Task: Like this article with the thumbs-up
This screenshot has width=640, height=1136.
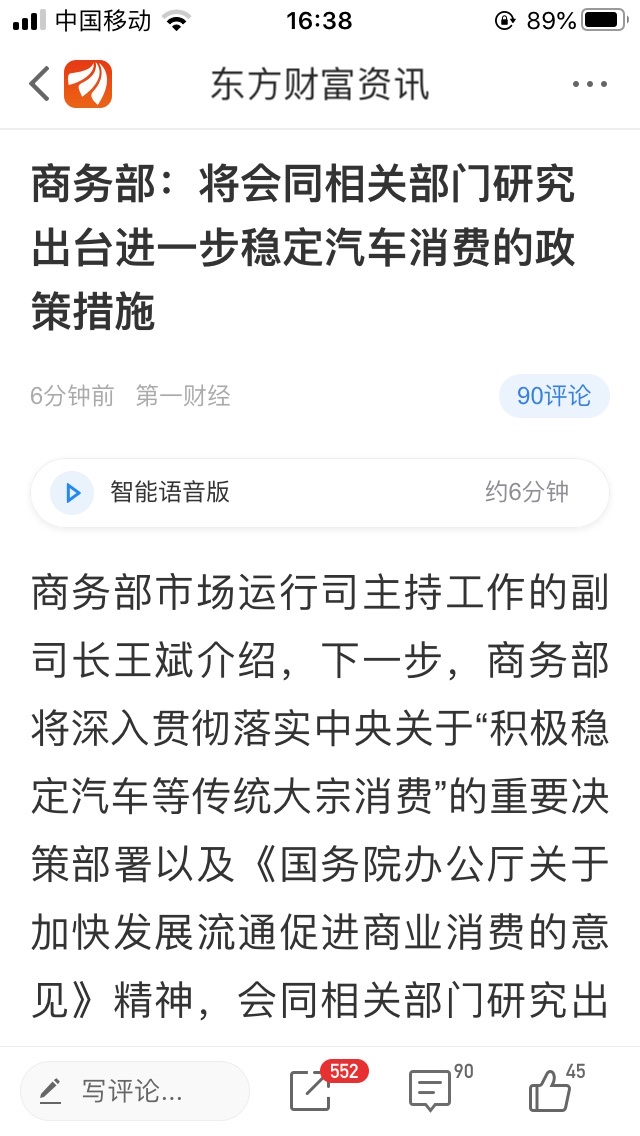Action: pyautogui.click(x=549, y=1090)
